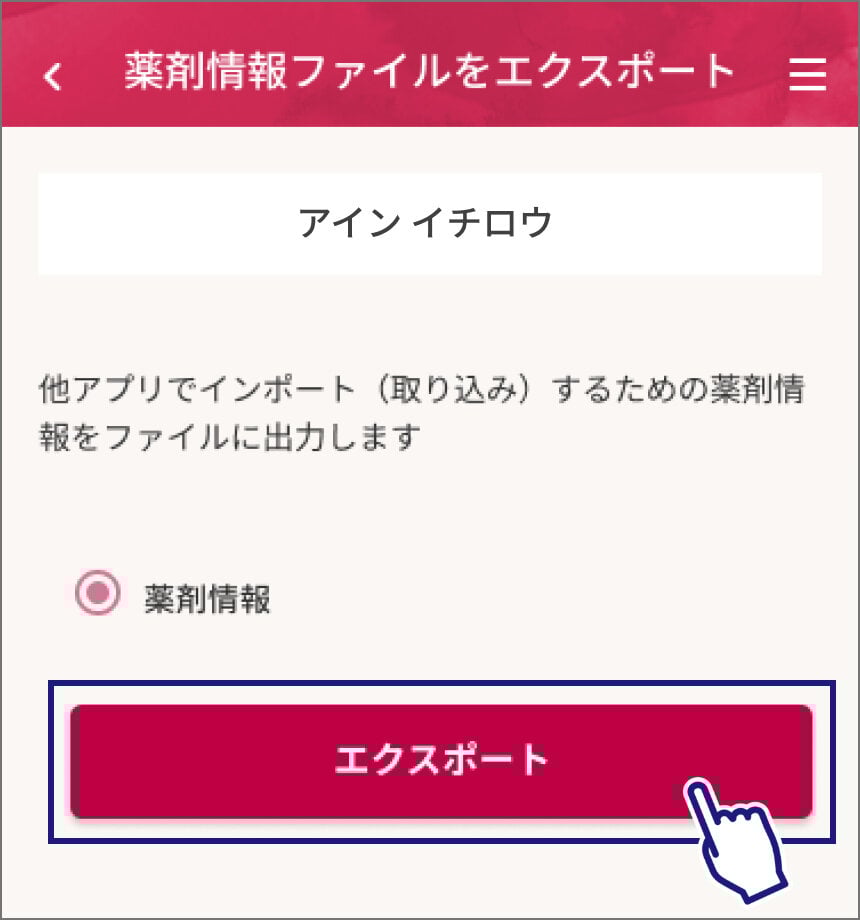This screenshot has width=860, height=920.
Task: Select the 薬剤情報 radio option
Action: point(98,594)
